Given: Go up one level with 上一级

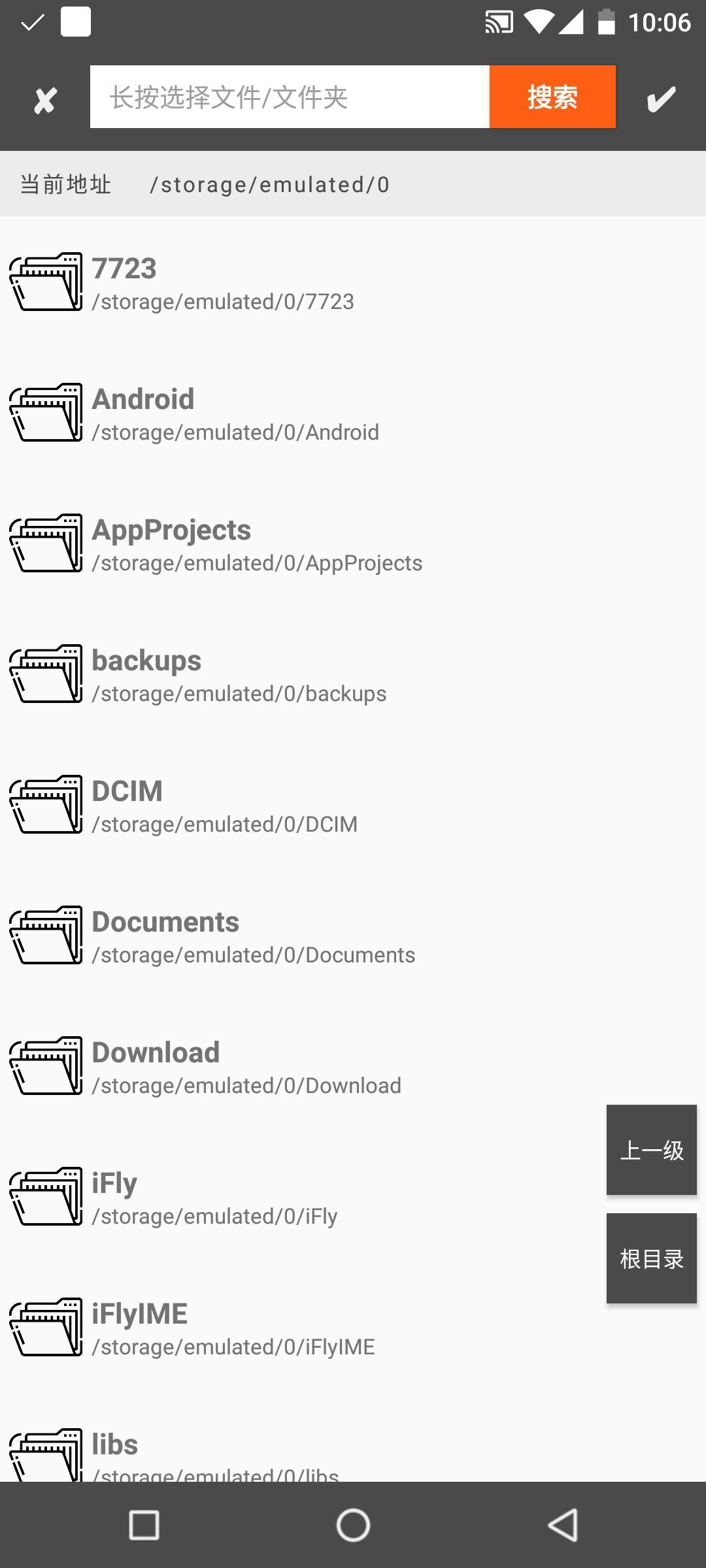Looking at the screenshot, I should point(652,1150).
